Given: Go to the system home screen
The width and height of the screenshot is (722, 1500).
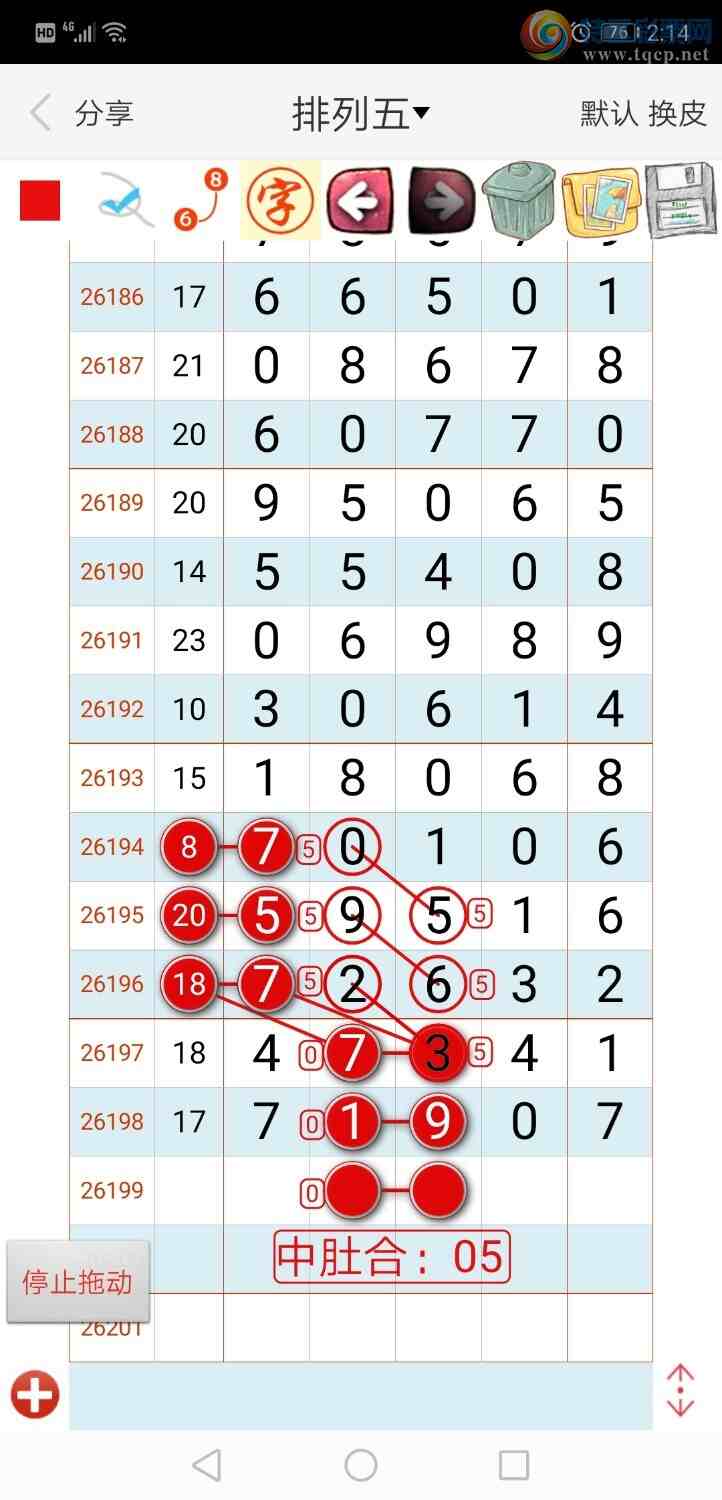Looking at the screenshot, I should point(361,1465).
